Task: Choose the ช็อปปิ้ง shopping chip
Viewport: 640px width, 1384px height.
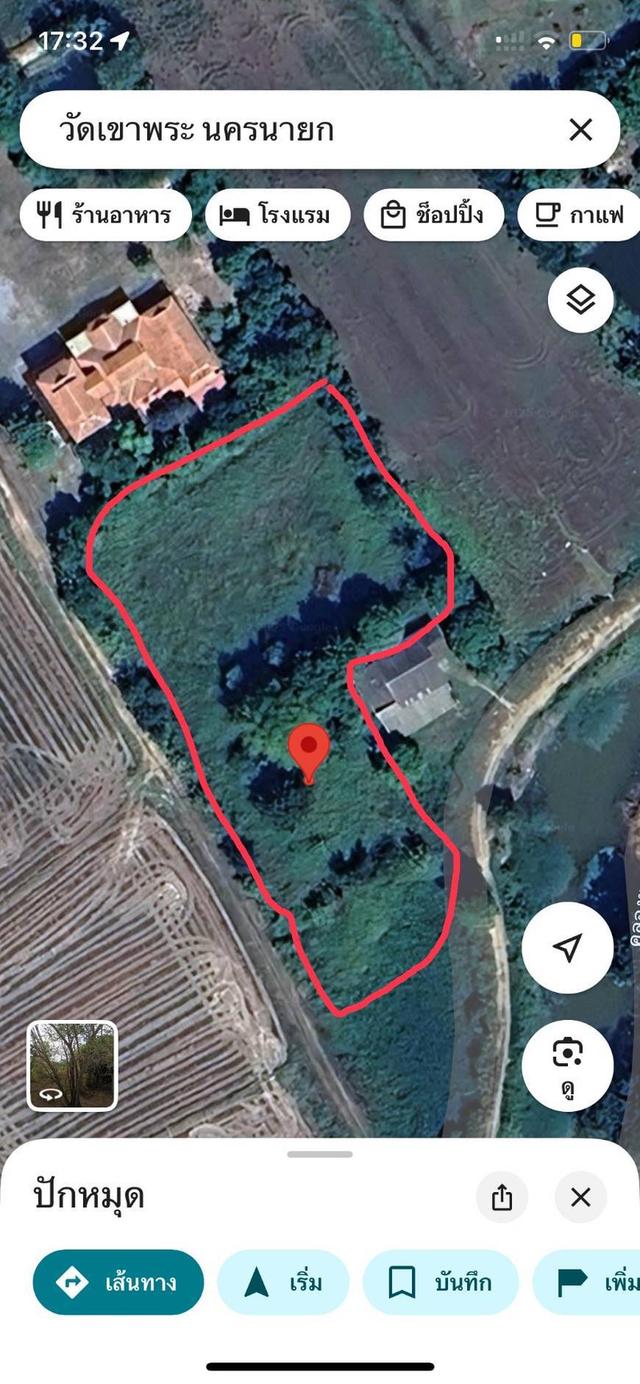Action: click(433, 215)
